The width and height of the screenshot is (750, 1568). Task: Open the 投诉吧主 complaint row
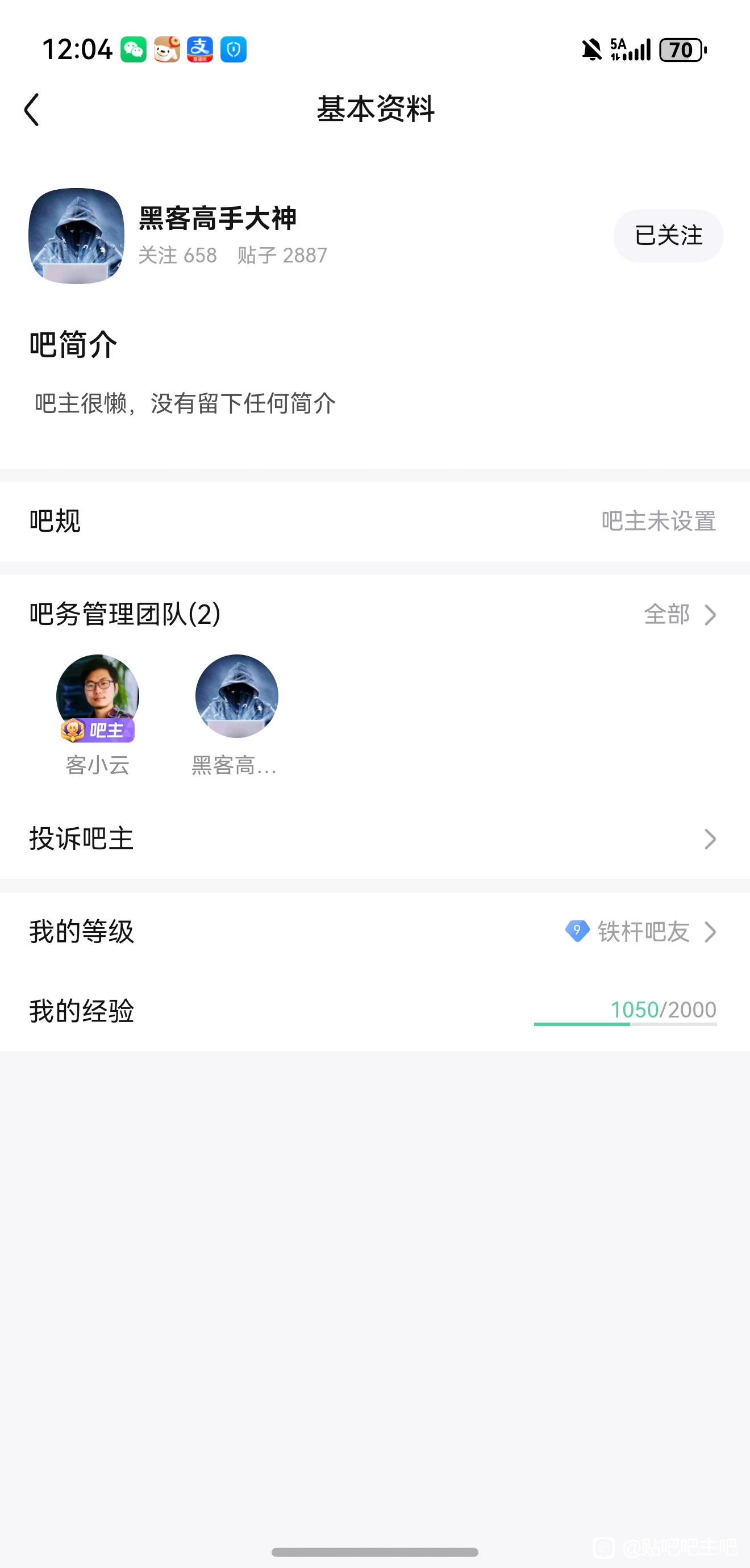375,839
